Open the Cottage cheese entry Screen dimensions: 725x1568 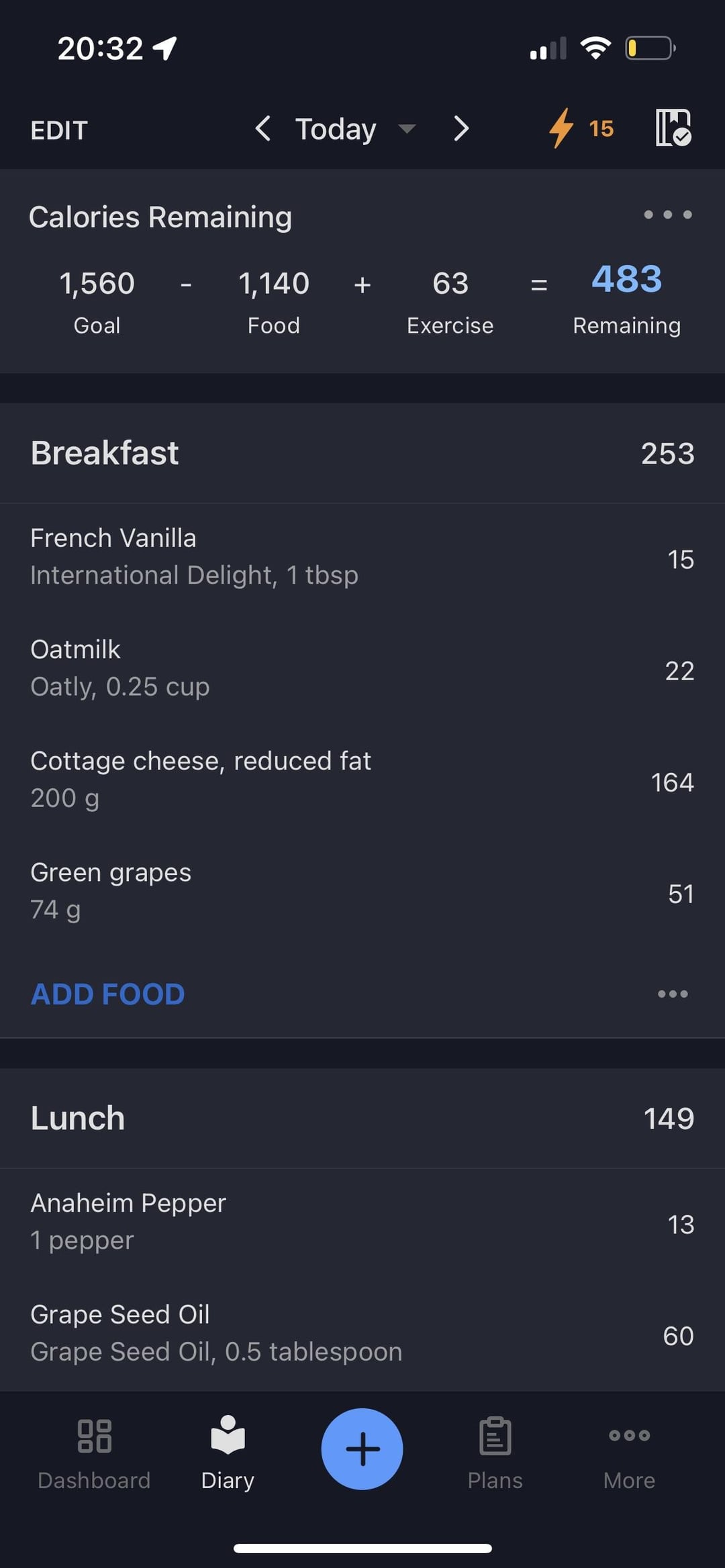click(x=362, y=780)
